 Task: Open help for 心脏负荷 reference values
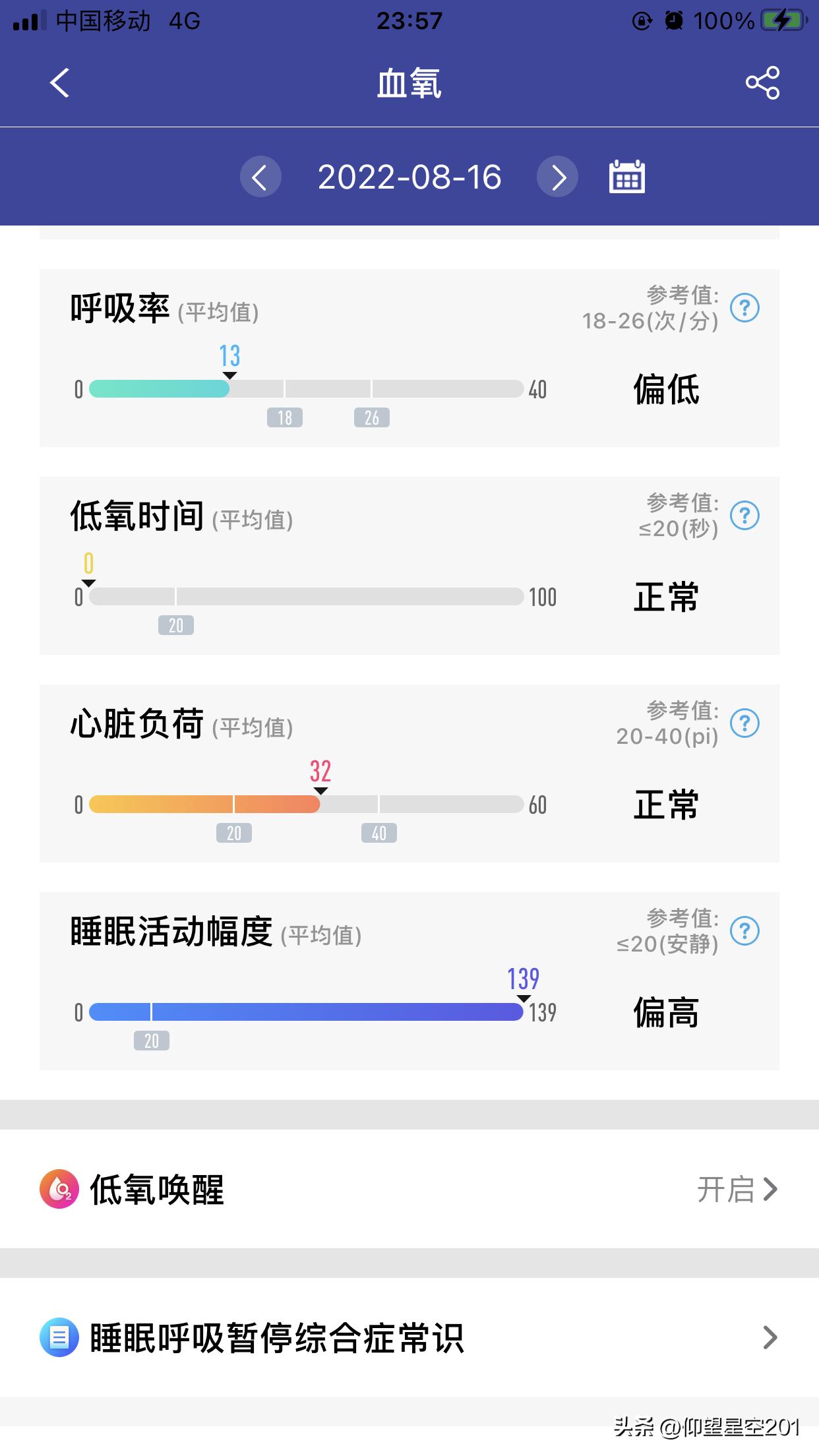coord(746,723)
